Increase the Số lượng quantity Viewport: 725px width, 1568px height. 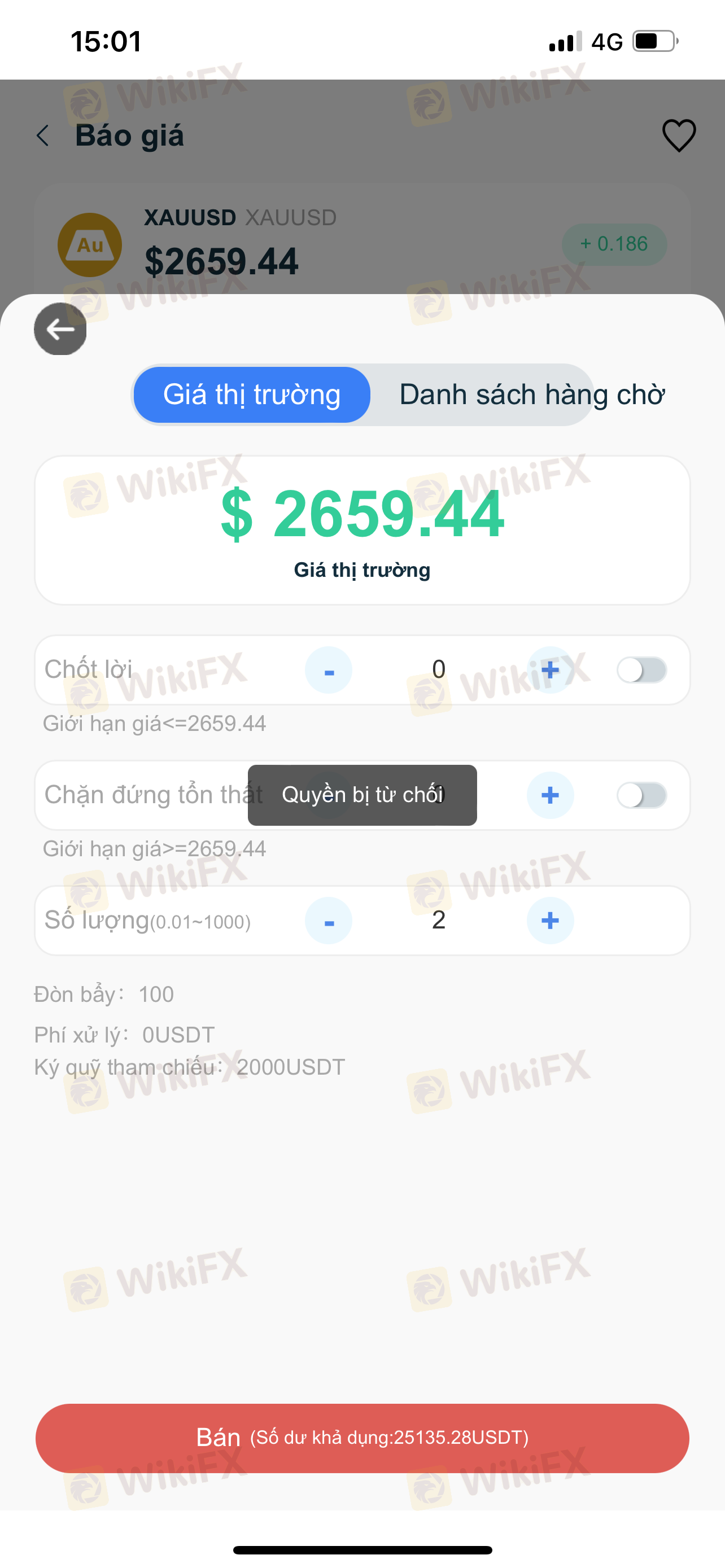coord(550,921)
